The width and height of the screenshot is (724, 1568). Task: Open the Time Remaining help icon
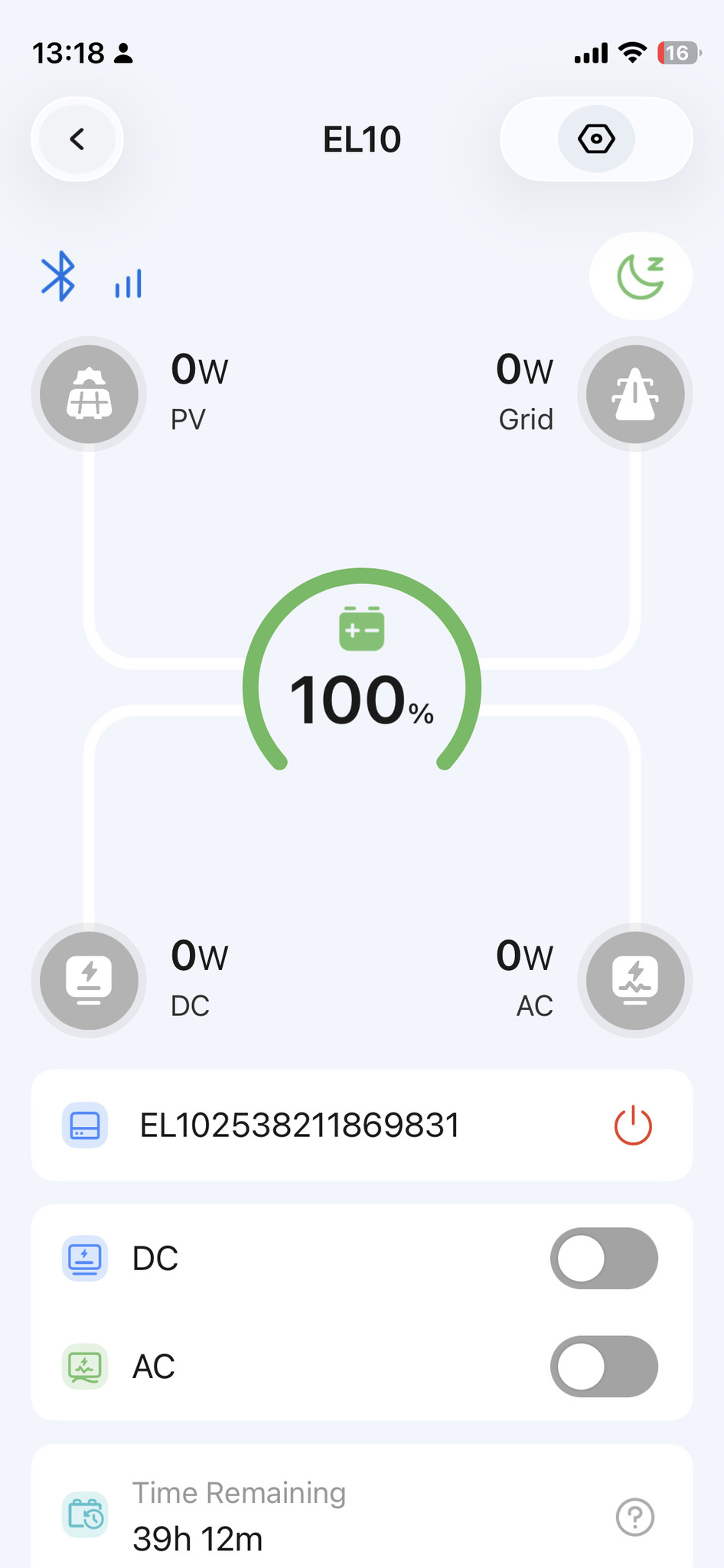point(634,1516)
